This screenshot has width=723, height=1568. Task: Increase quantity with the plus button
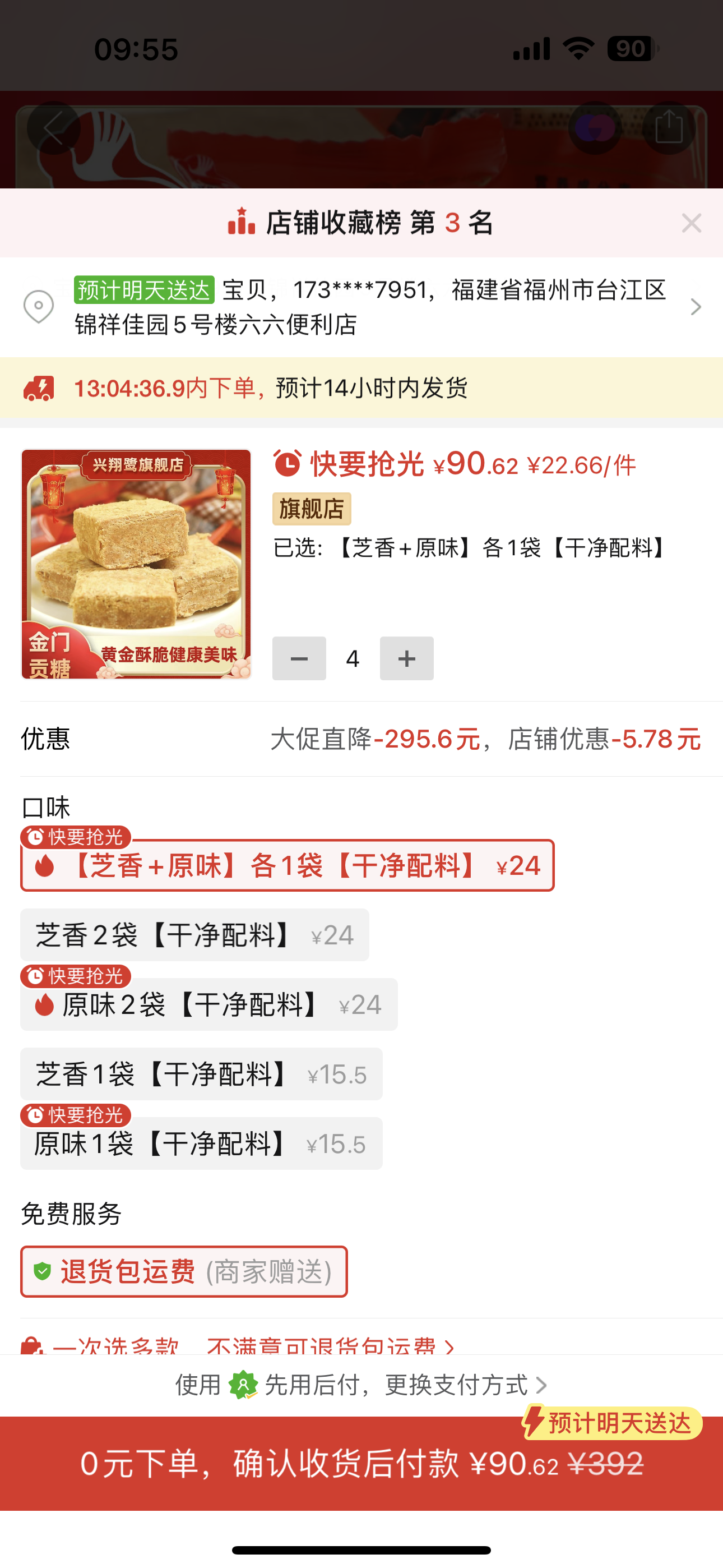coord(406,658)
